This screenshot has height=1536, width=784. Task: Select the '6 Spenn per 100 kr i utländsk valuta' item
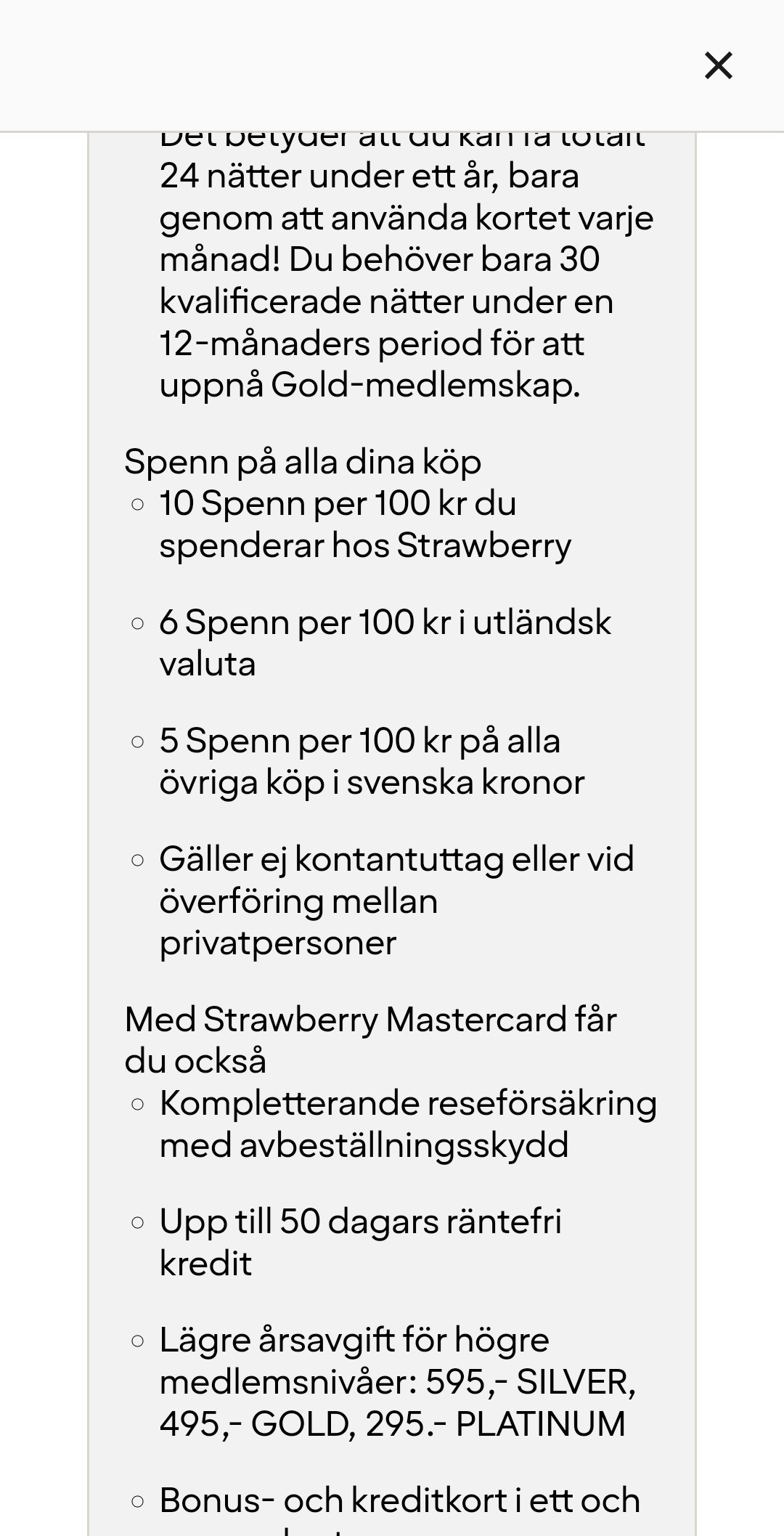[x=385, y=642]
